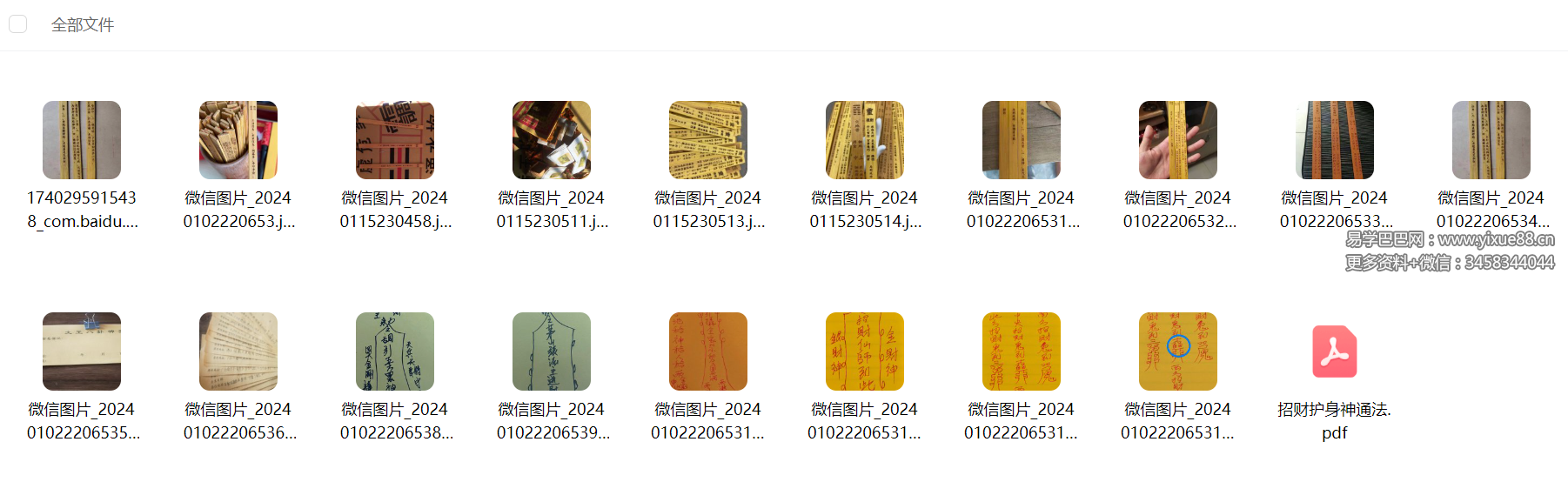Open image 微信图片_202401022206536
1568x502 pixels.
(238, 351)
